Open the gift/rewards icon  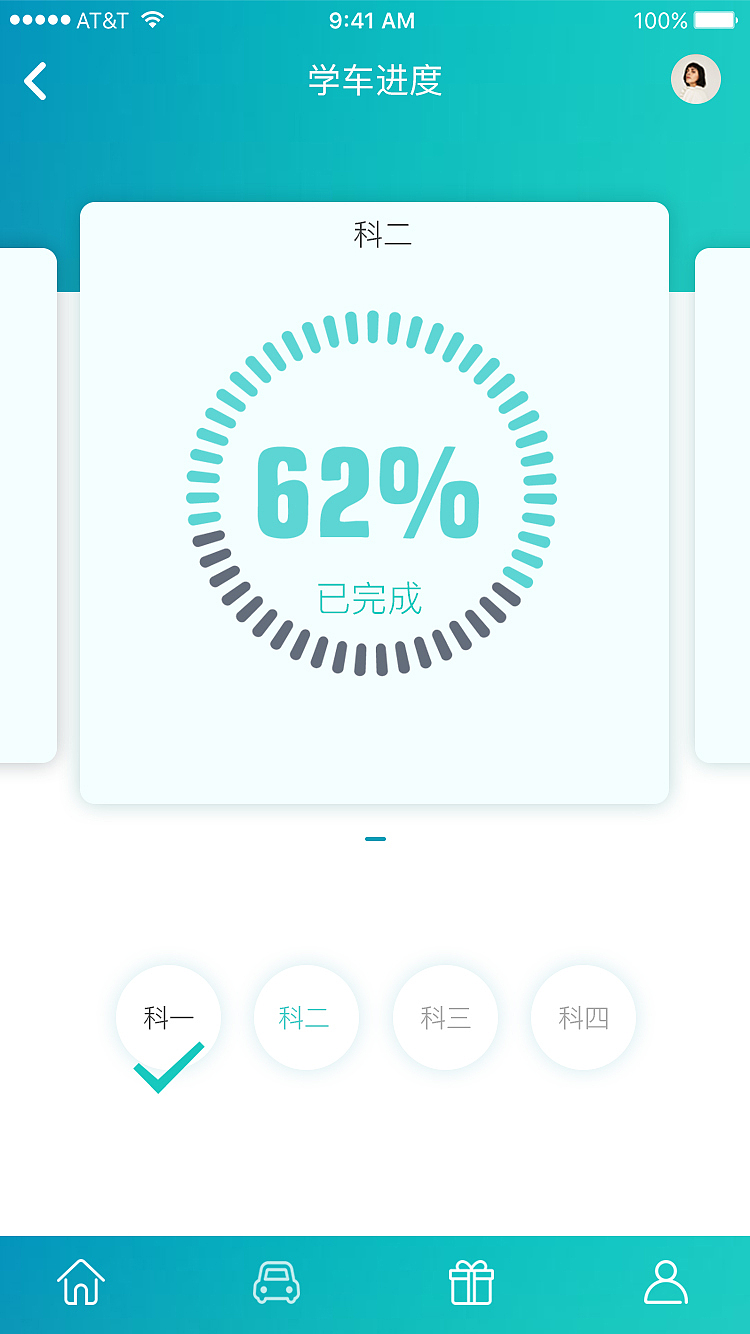(x=471, y=1281)
